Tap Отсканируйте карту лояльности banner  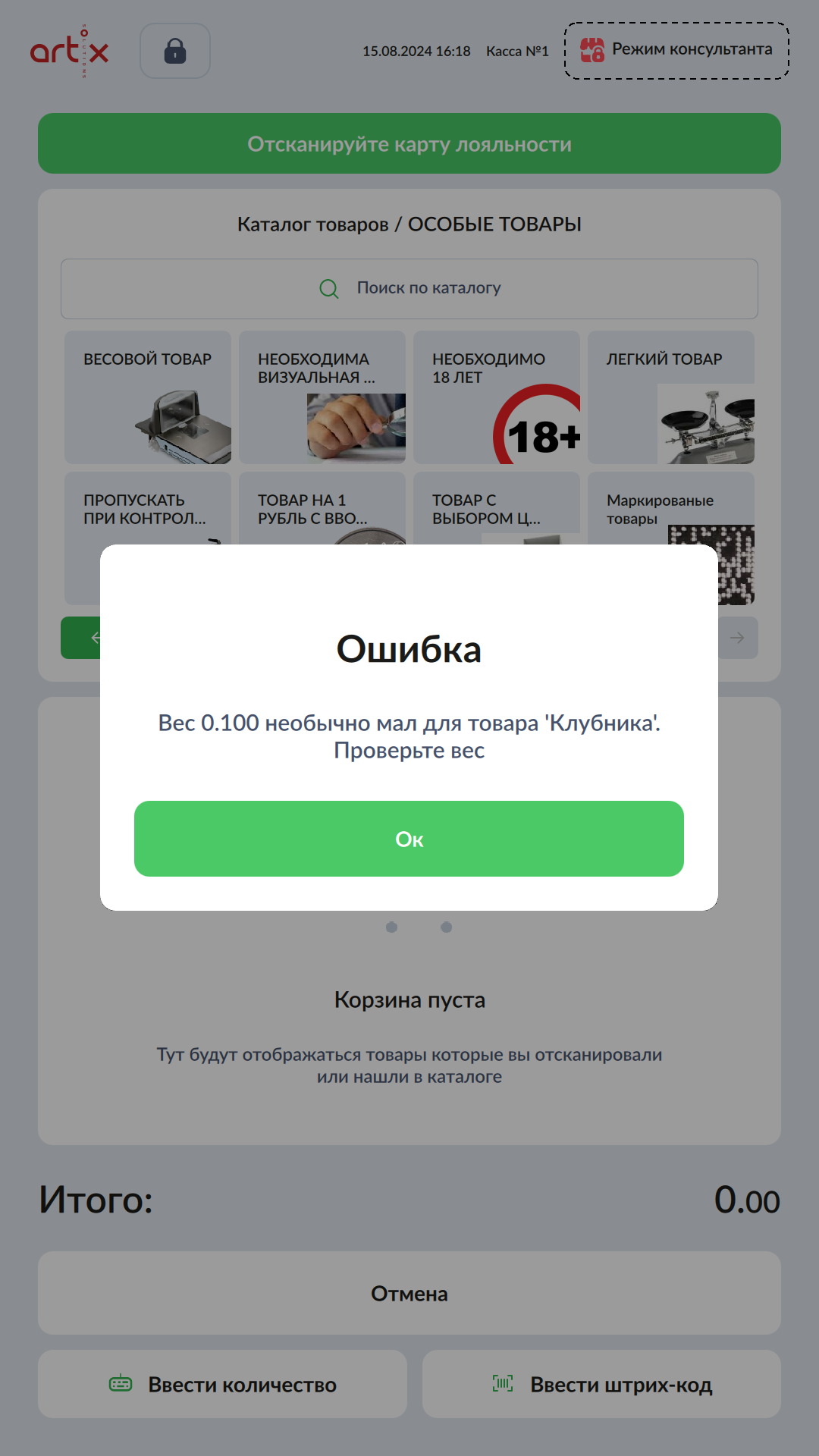(409, 143)
